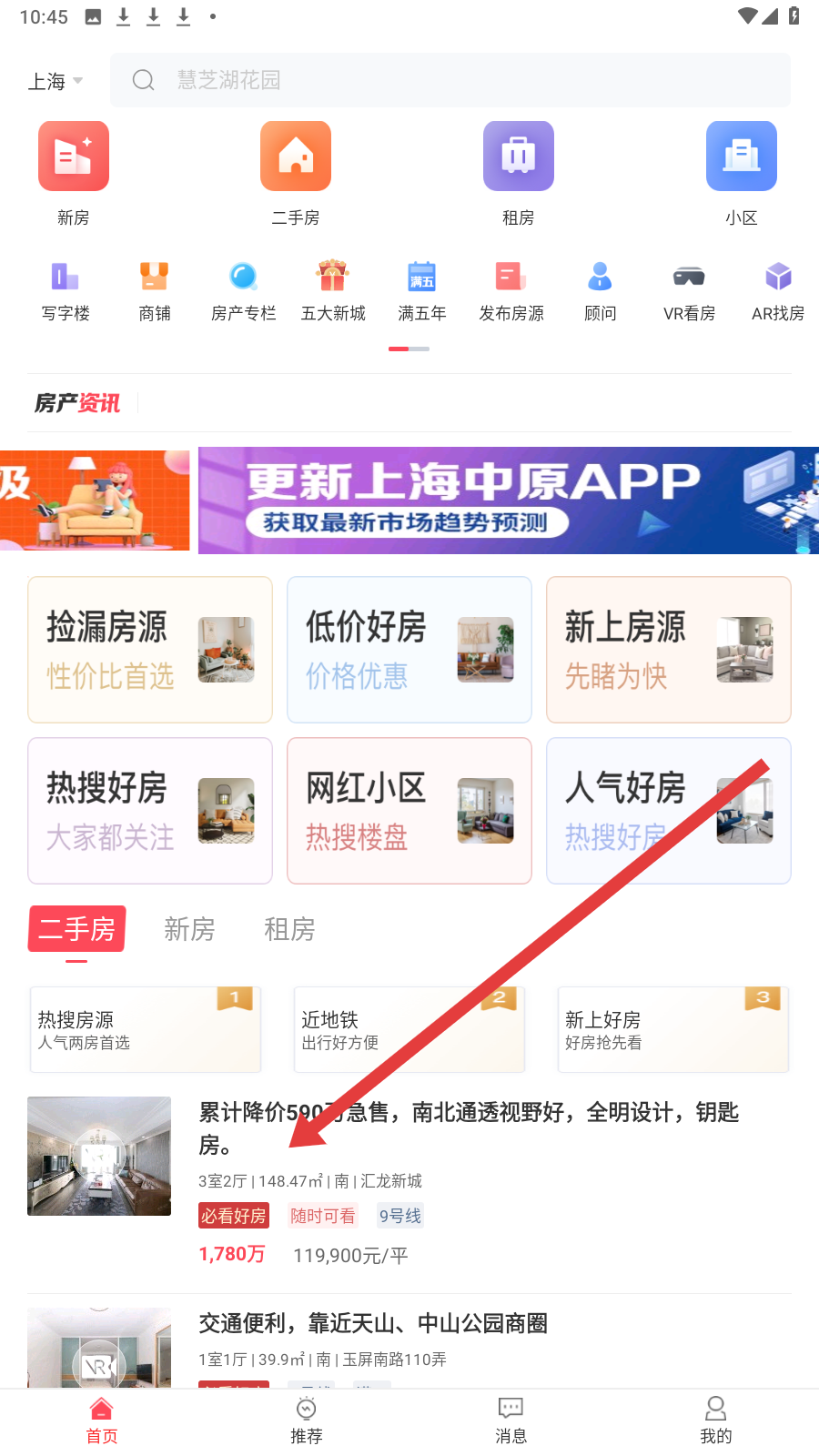Screen dimensions: 819x1456
Task: Open VR看房 shortcut
Action: (x=689, y=291)
